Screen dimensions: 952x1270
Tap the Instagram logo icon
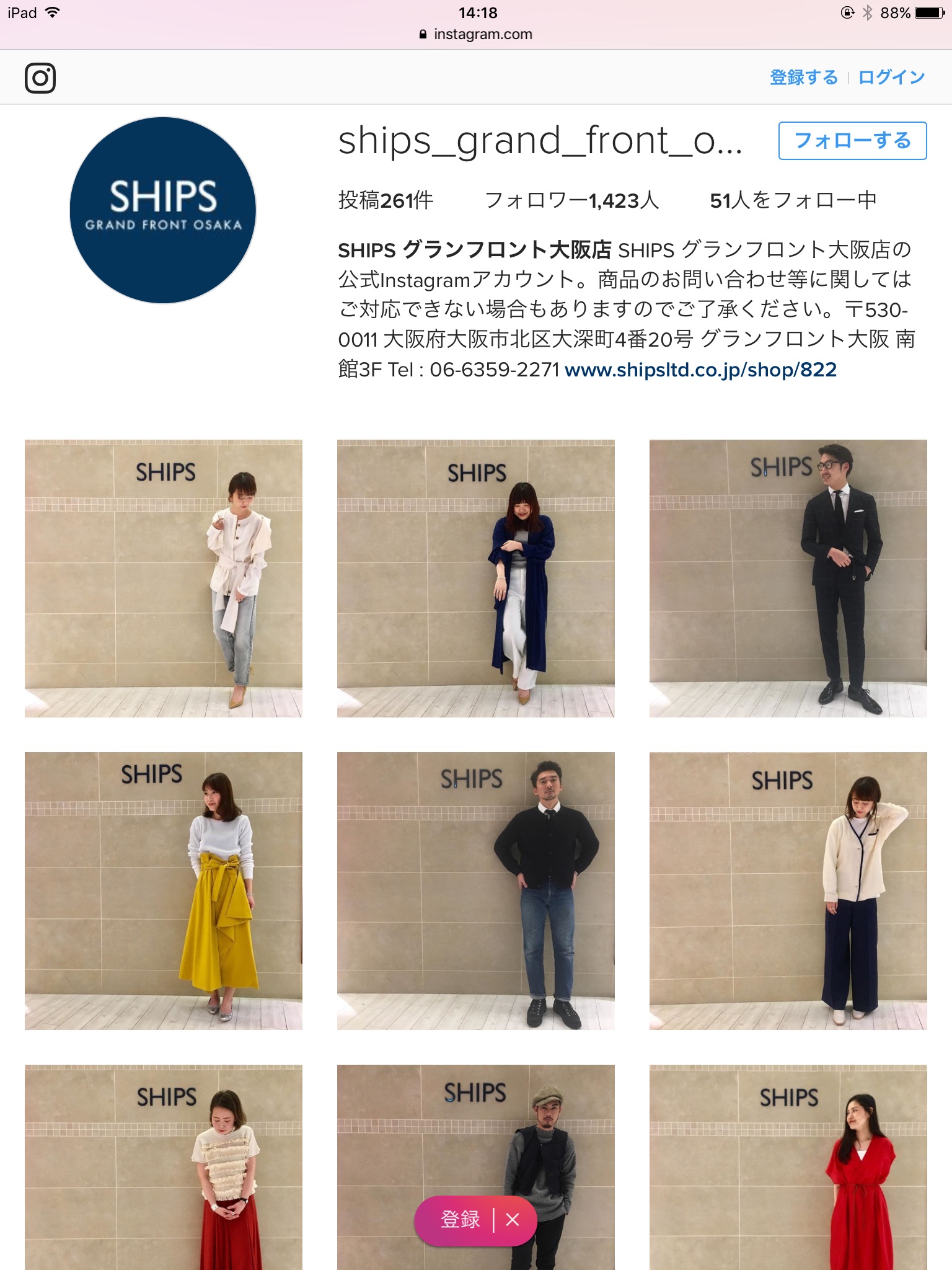40,78
